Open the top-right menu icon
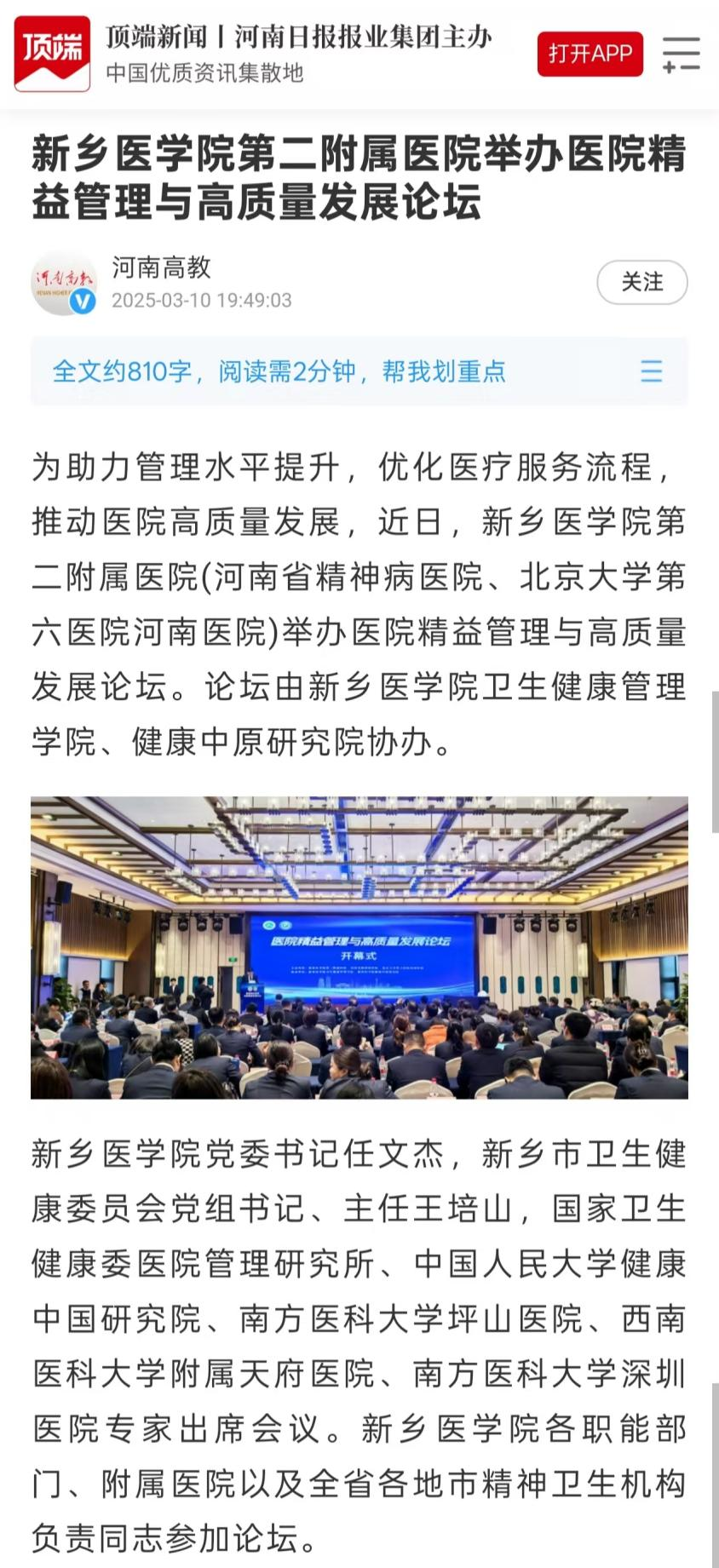Viewport: 719px width, 1568px height. 681,54
